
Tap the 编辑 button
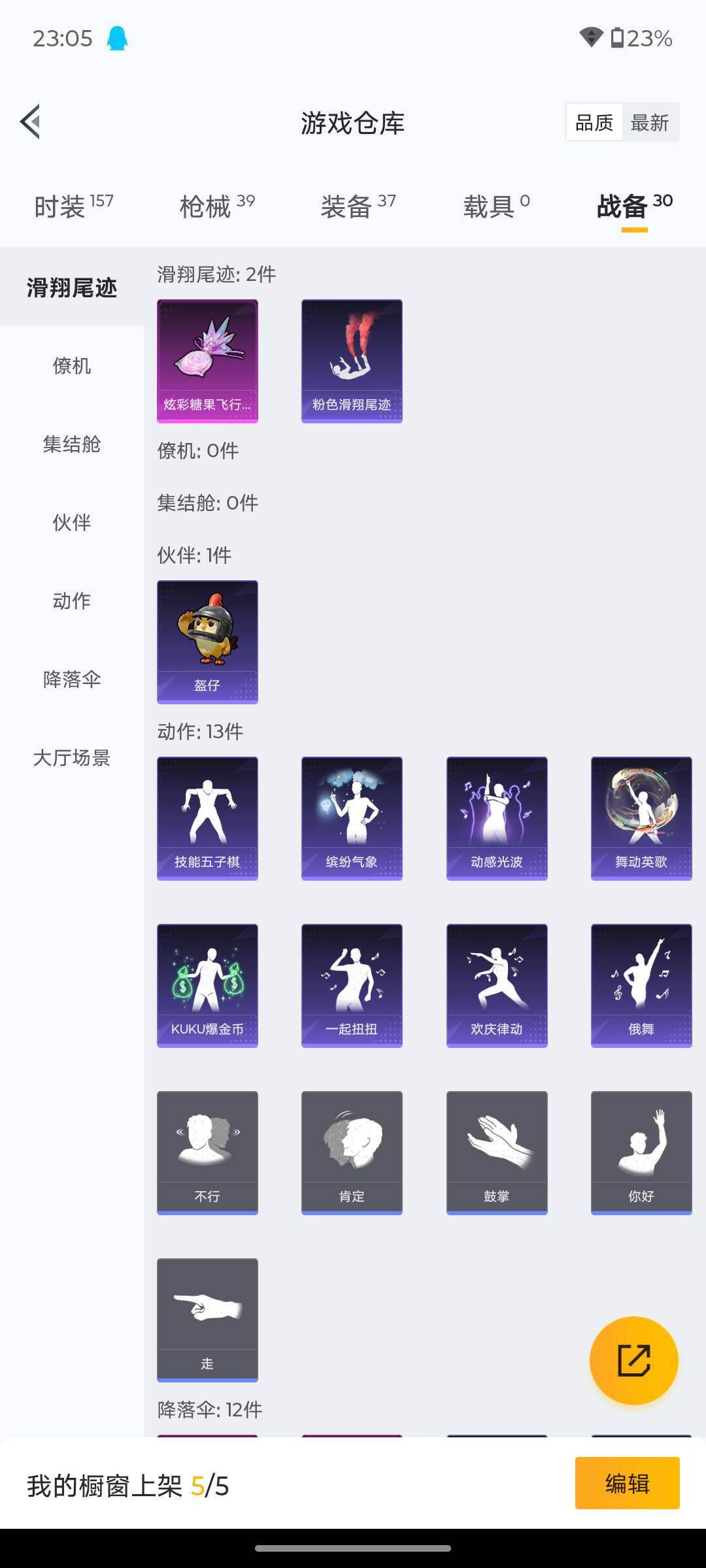click(x=627, y=1483)
